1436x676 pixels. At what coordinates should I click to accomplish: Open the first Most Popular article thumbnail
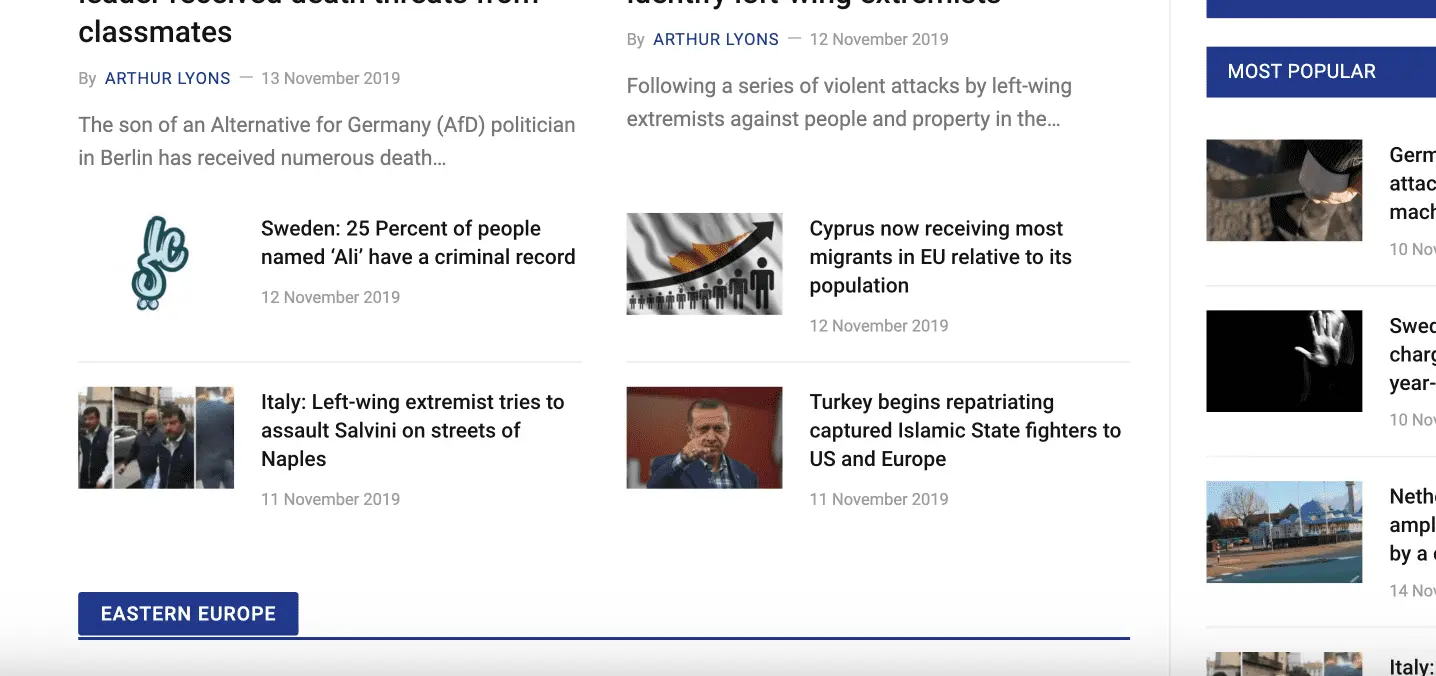(x=1284, y=190)
